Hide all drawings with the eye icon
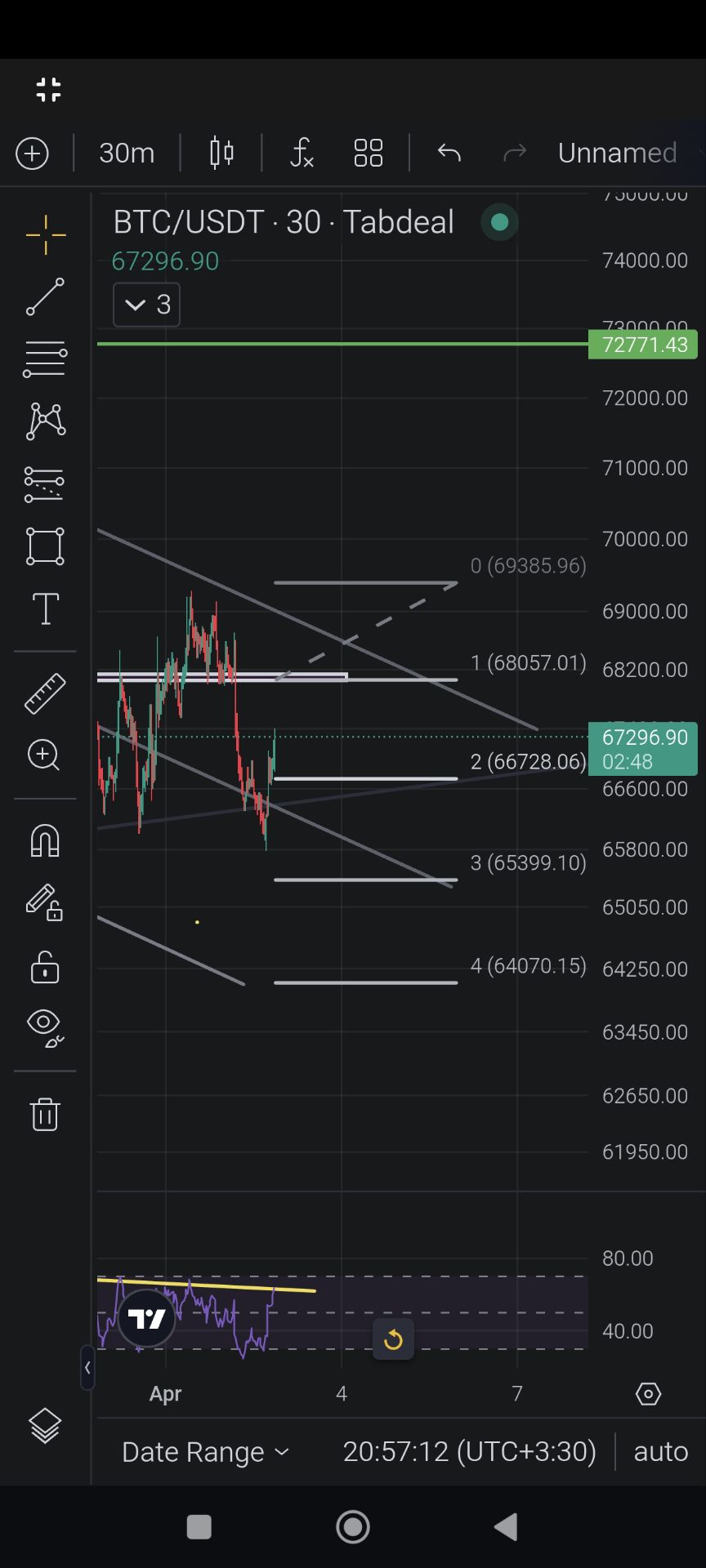The height and width of the screenshot is (1568, 706). pyautogui.click(x=45, y=1028)
